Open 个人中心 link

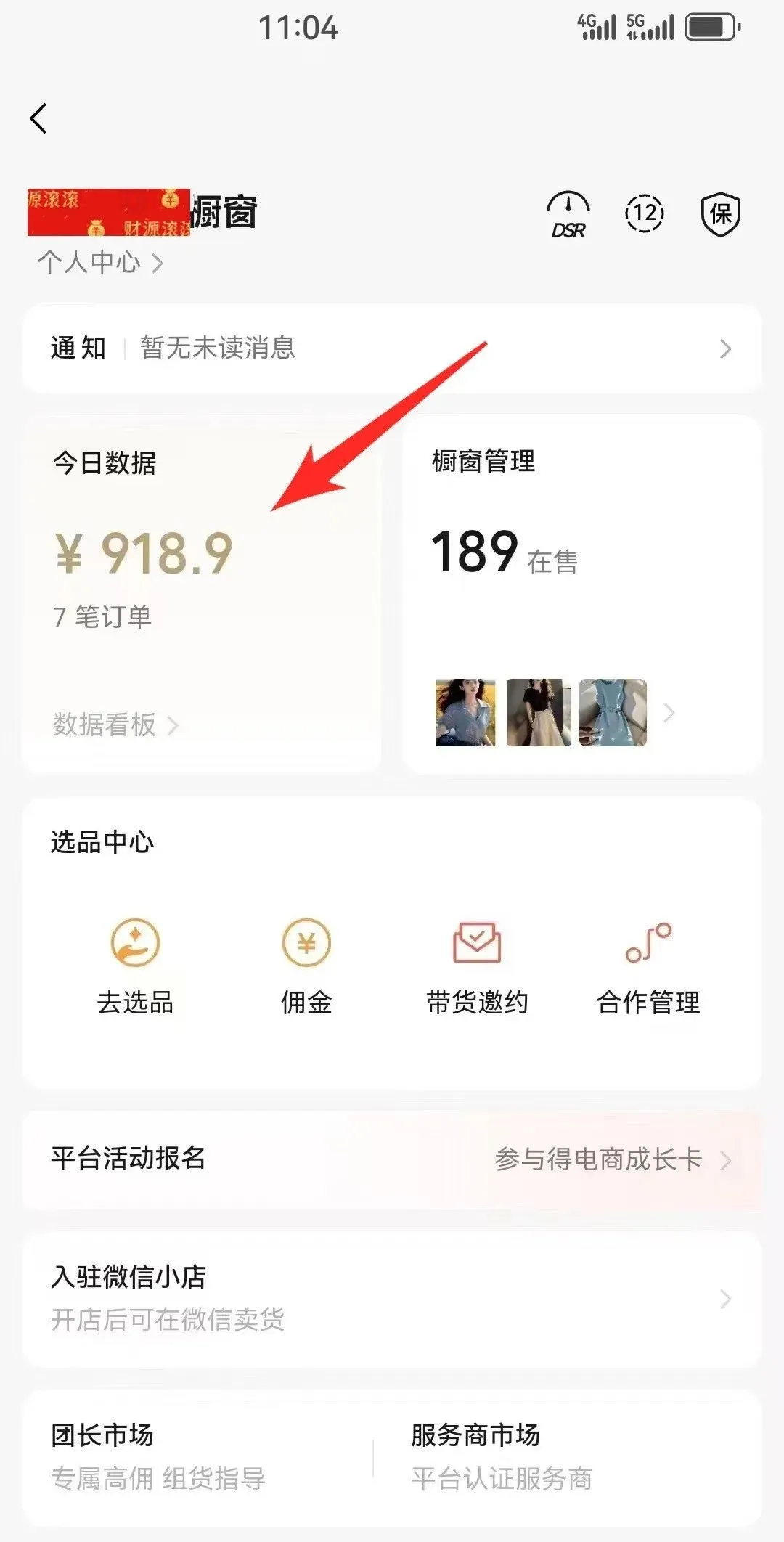click(100, 262)
